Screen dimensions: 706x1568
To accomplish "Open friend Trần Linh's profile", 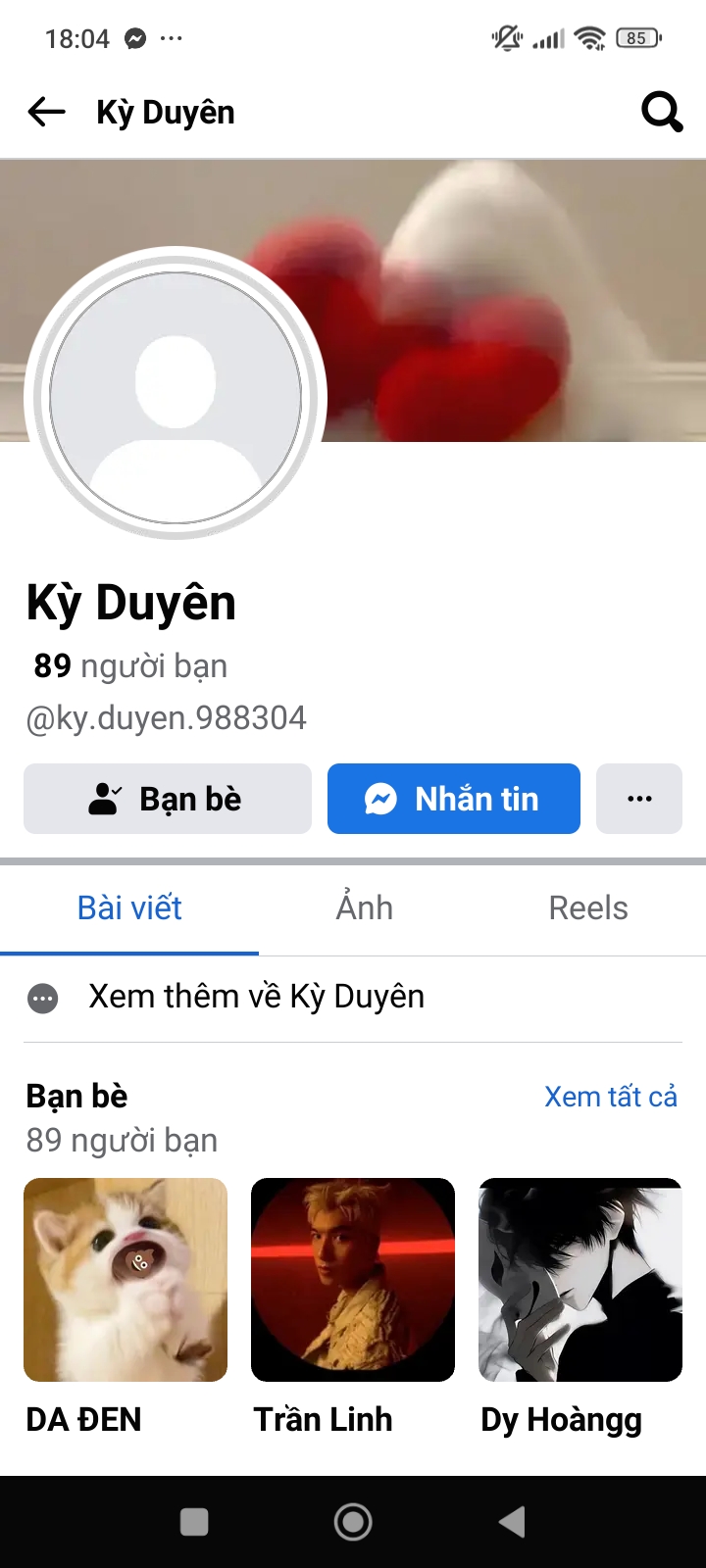I will coord(353,1280).
